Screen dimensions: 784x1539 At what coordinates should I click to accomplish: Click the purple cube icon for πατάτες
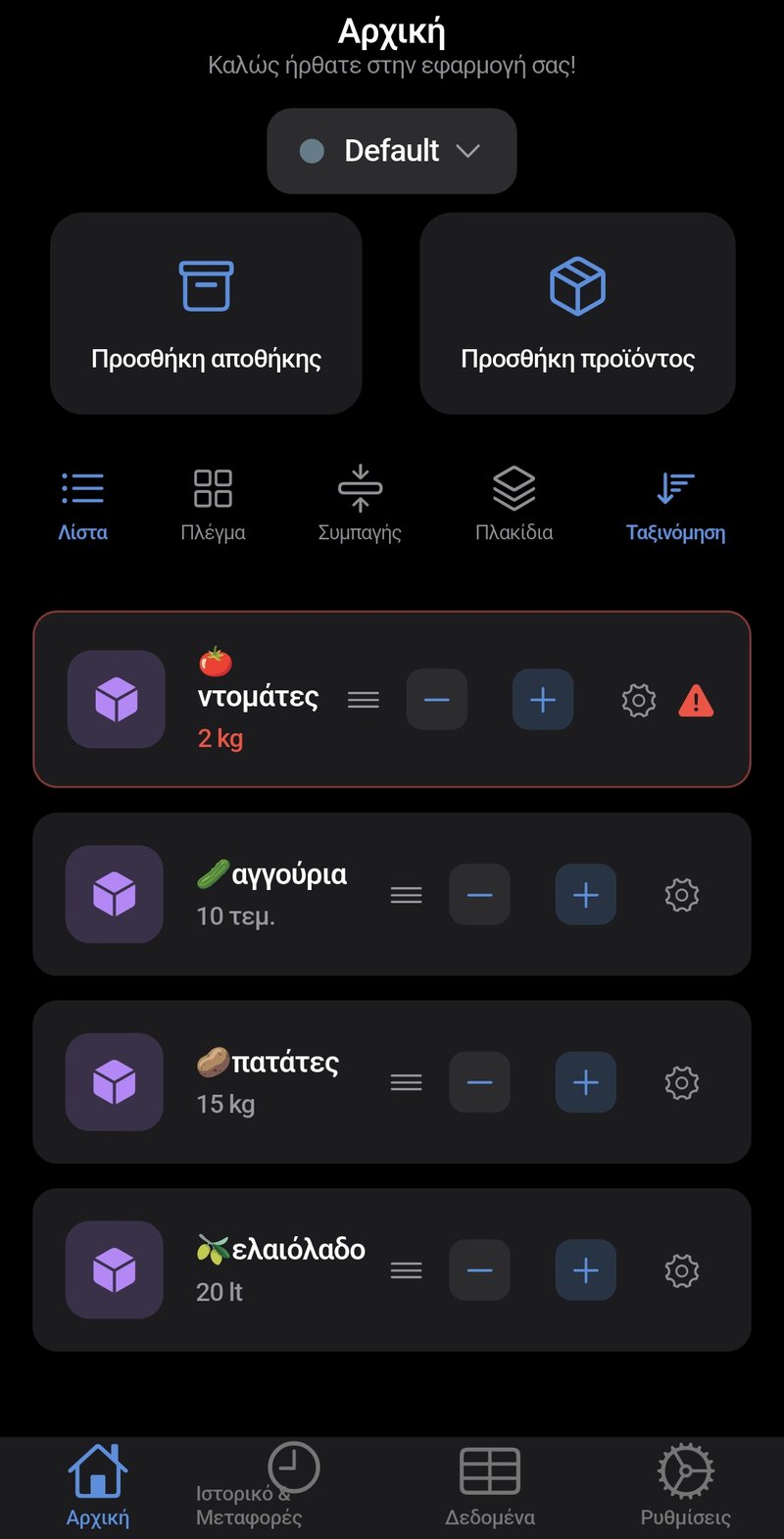coord(116,1082)
